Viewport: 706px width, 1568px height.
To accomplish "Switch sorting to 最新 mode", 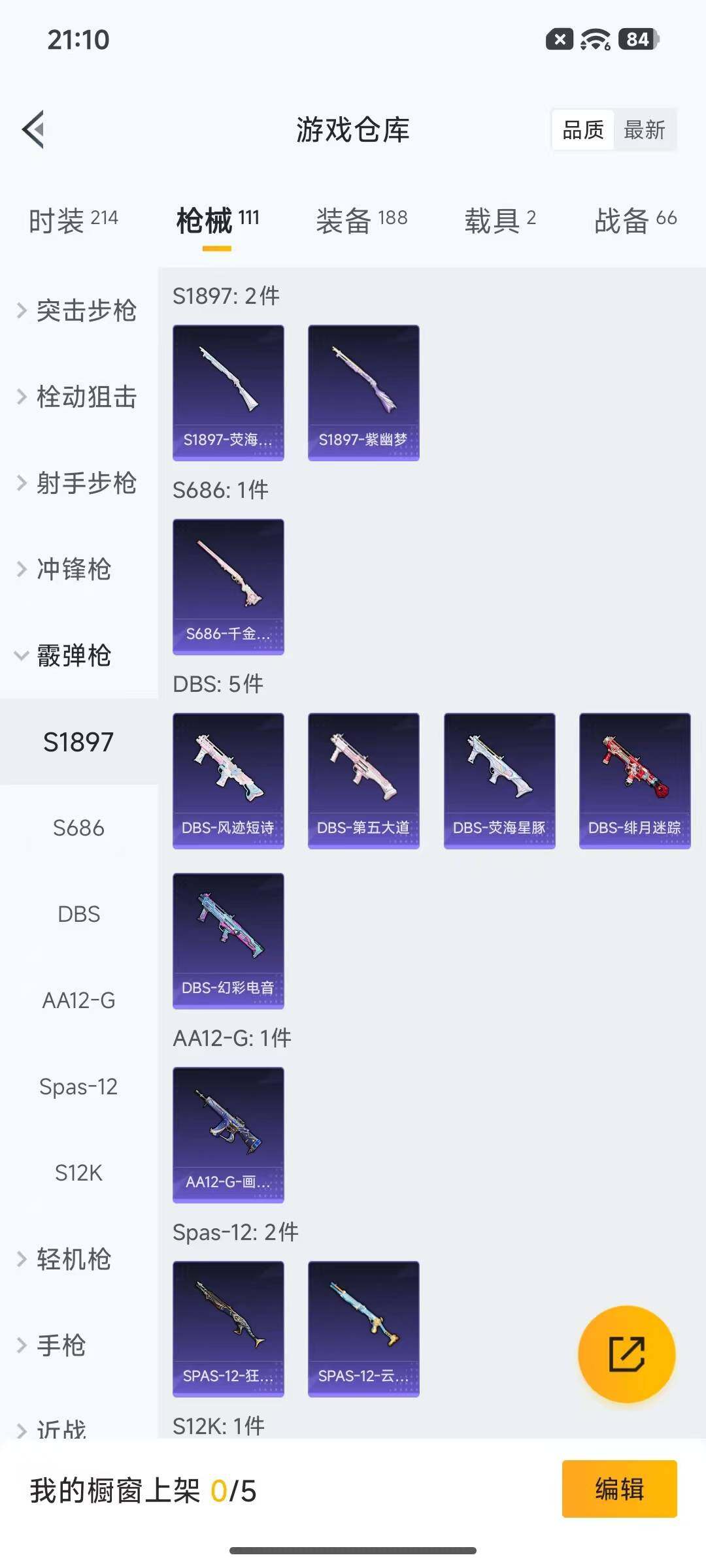I will (646, 130).
